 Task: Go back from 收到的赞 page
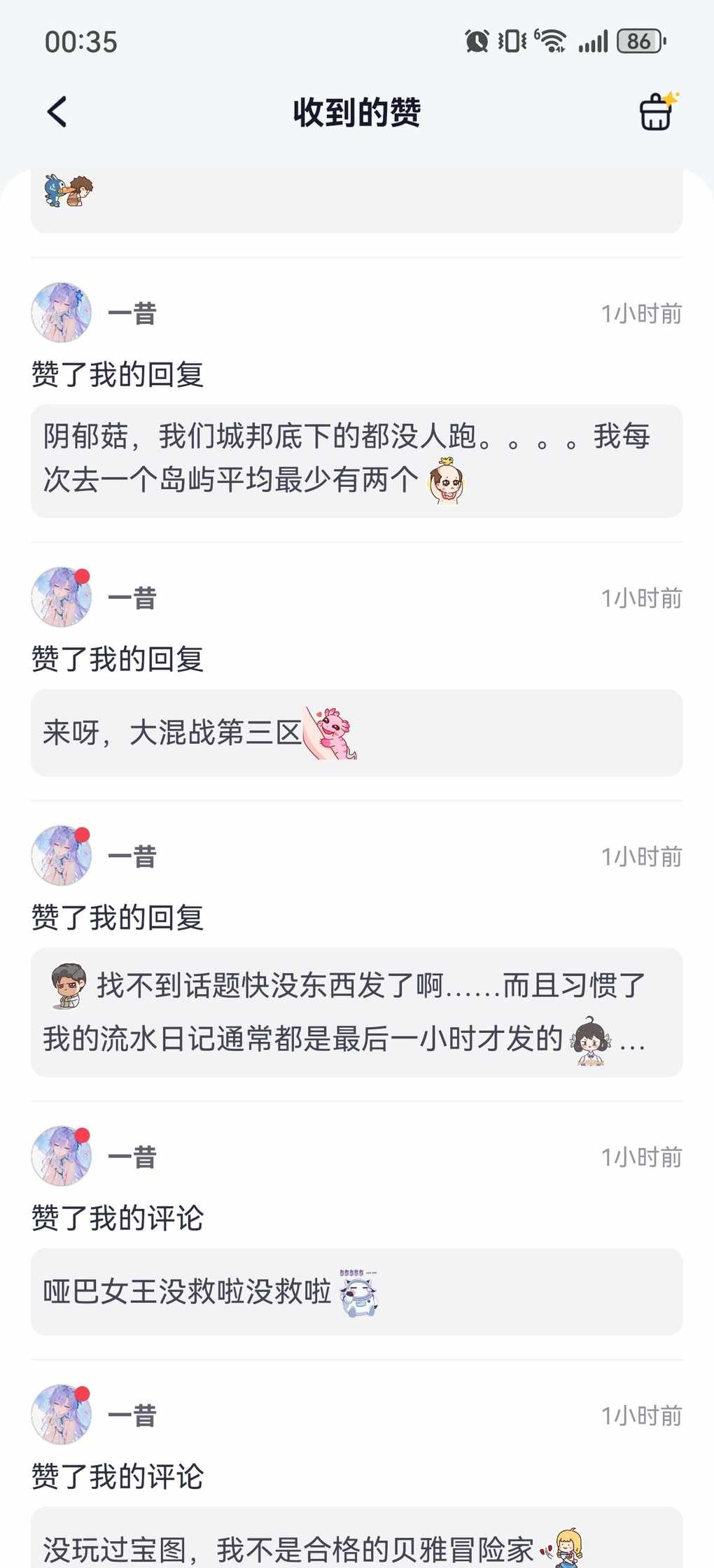[x=57, y=112]
